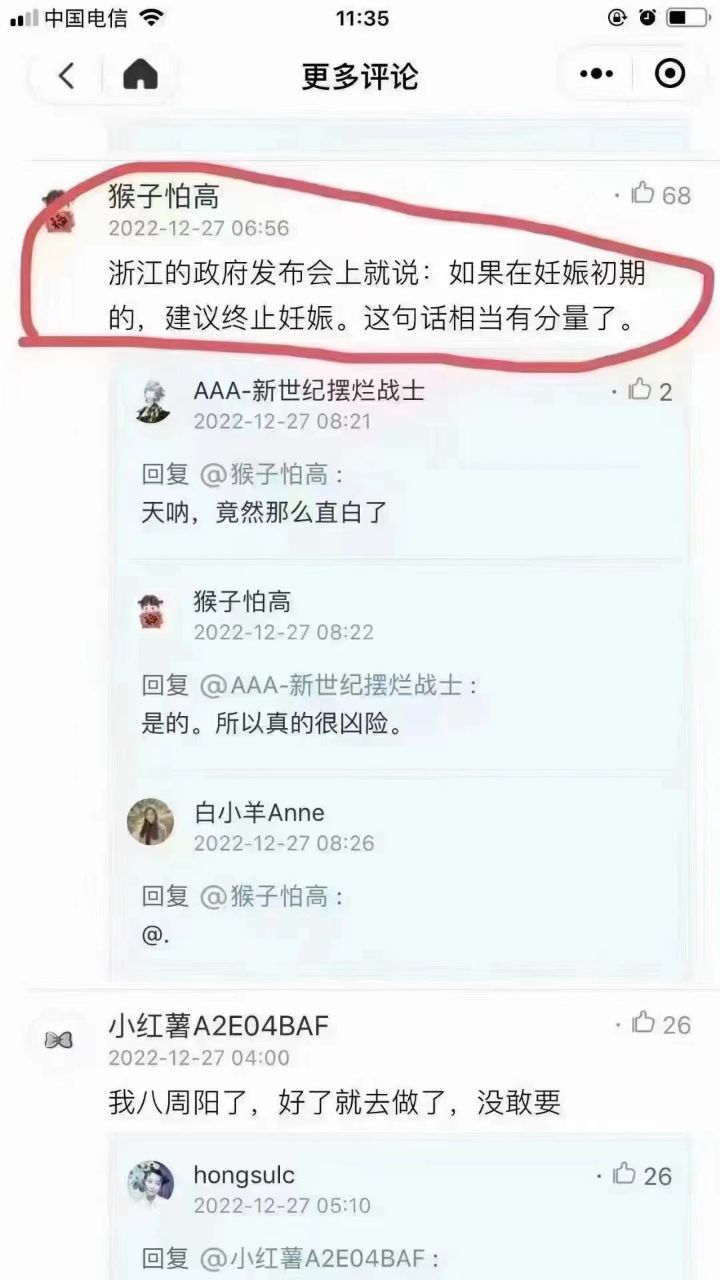This screenshot has height=1280, width=720.
Task: Like 小红薯A2E04BAF's comment
Action: coord(643,1023)
